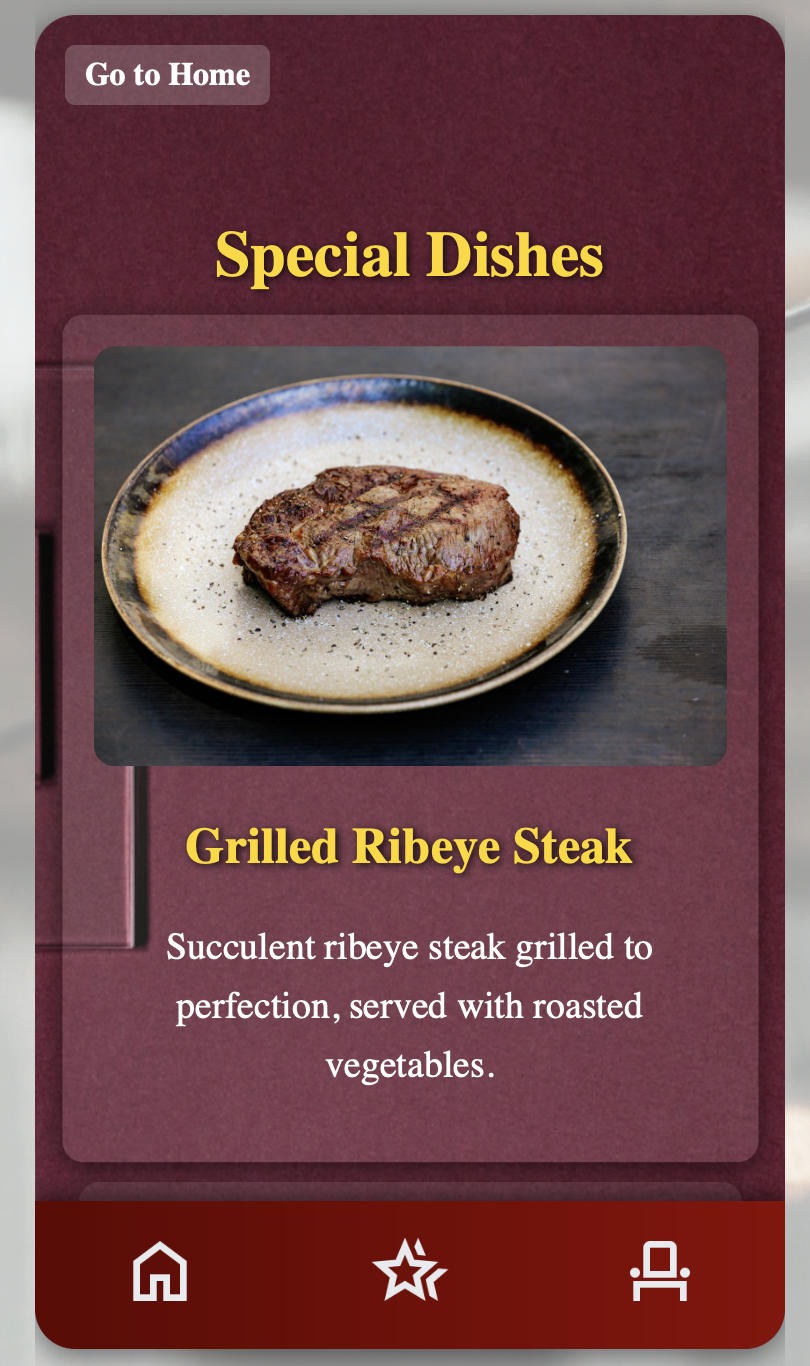810x1366 pixels.
Task: Tap the Go to Home button
Action: [167, 75]
